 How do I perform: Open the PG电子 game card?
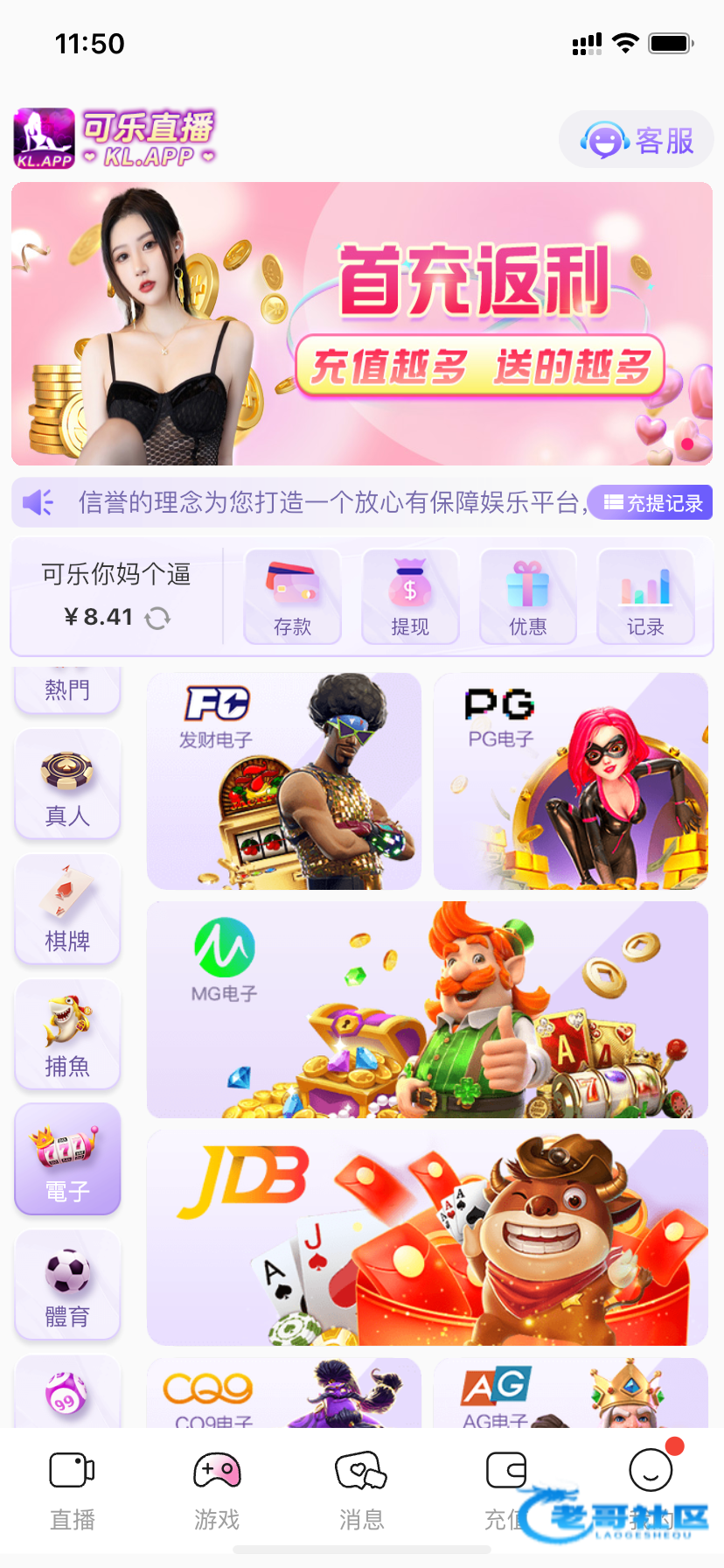point(570,781)
